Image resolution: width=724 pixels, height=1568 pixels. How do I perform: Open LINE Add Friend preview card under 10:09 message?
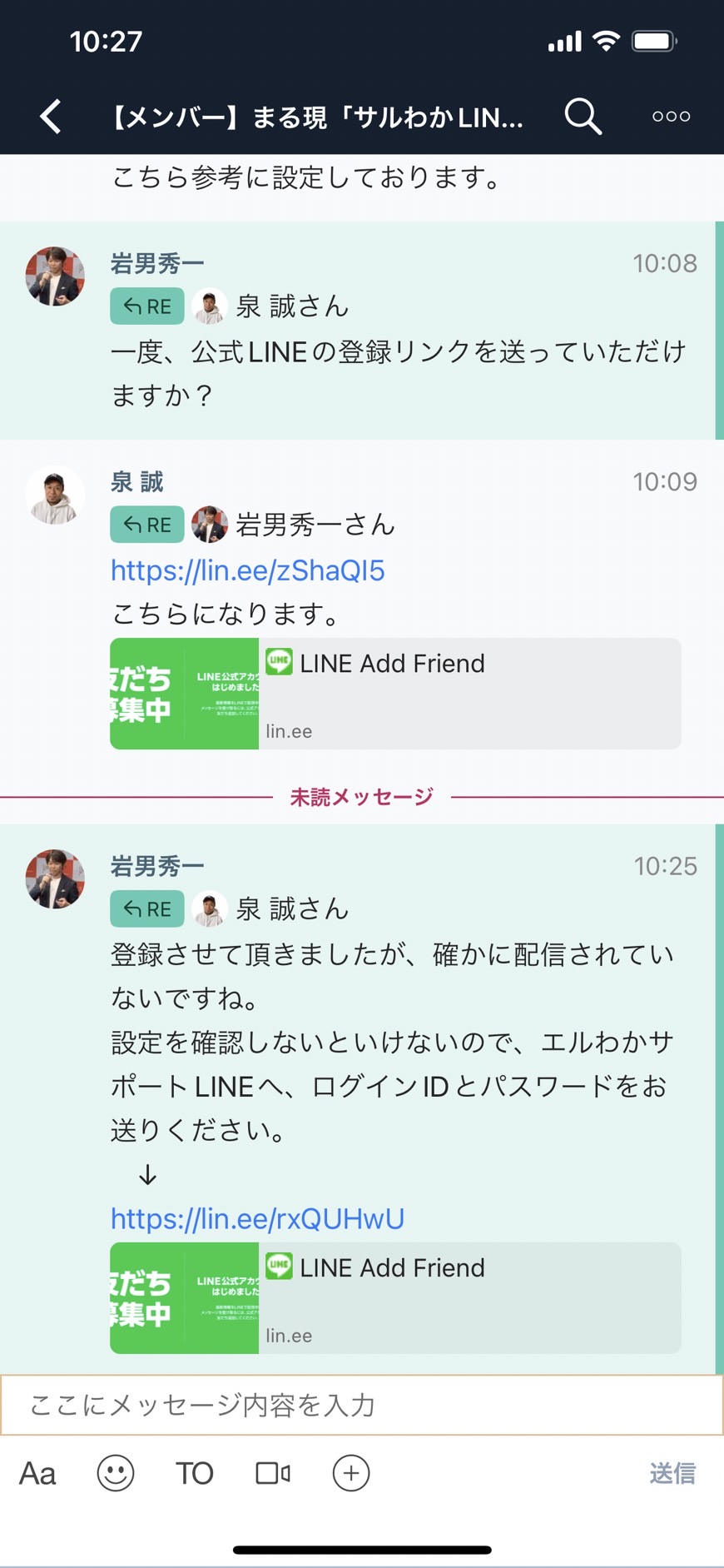click(x=395, y=694)
